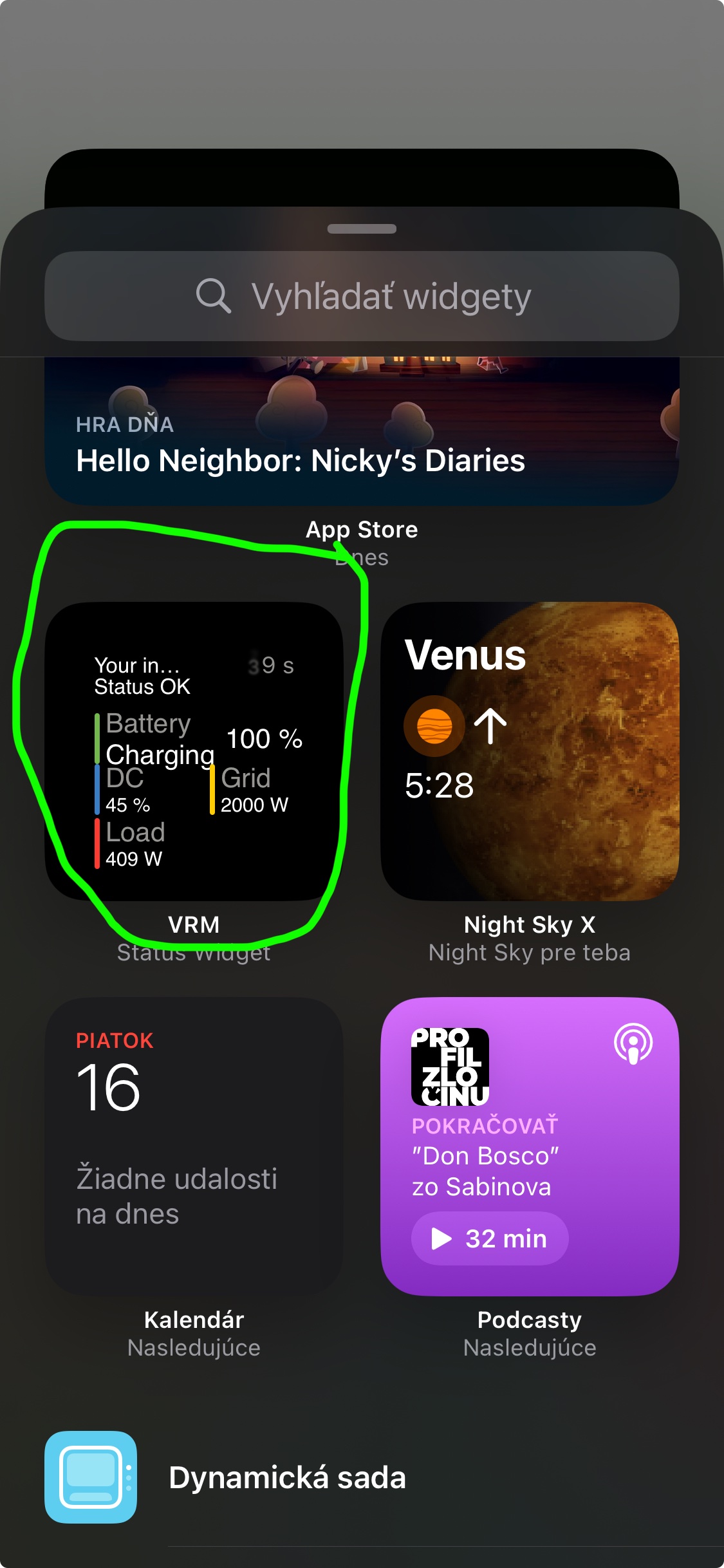Tap the Vyhľadať widgety search field
The height and width of the screenshot is (1568, 724).
point(362,296)
